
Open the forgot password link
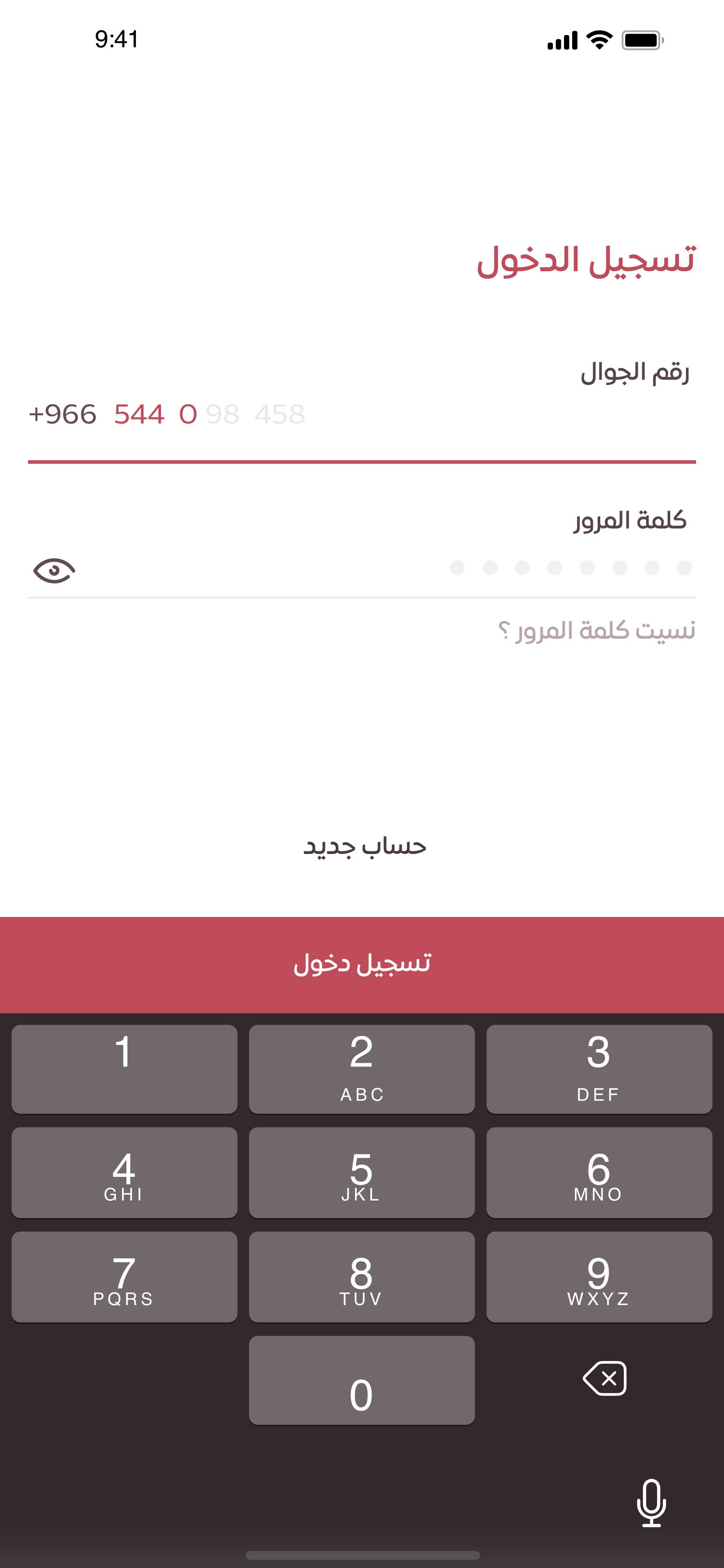click(596, 630)
